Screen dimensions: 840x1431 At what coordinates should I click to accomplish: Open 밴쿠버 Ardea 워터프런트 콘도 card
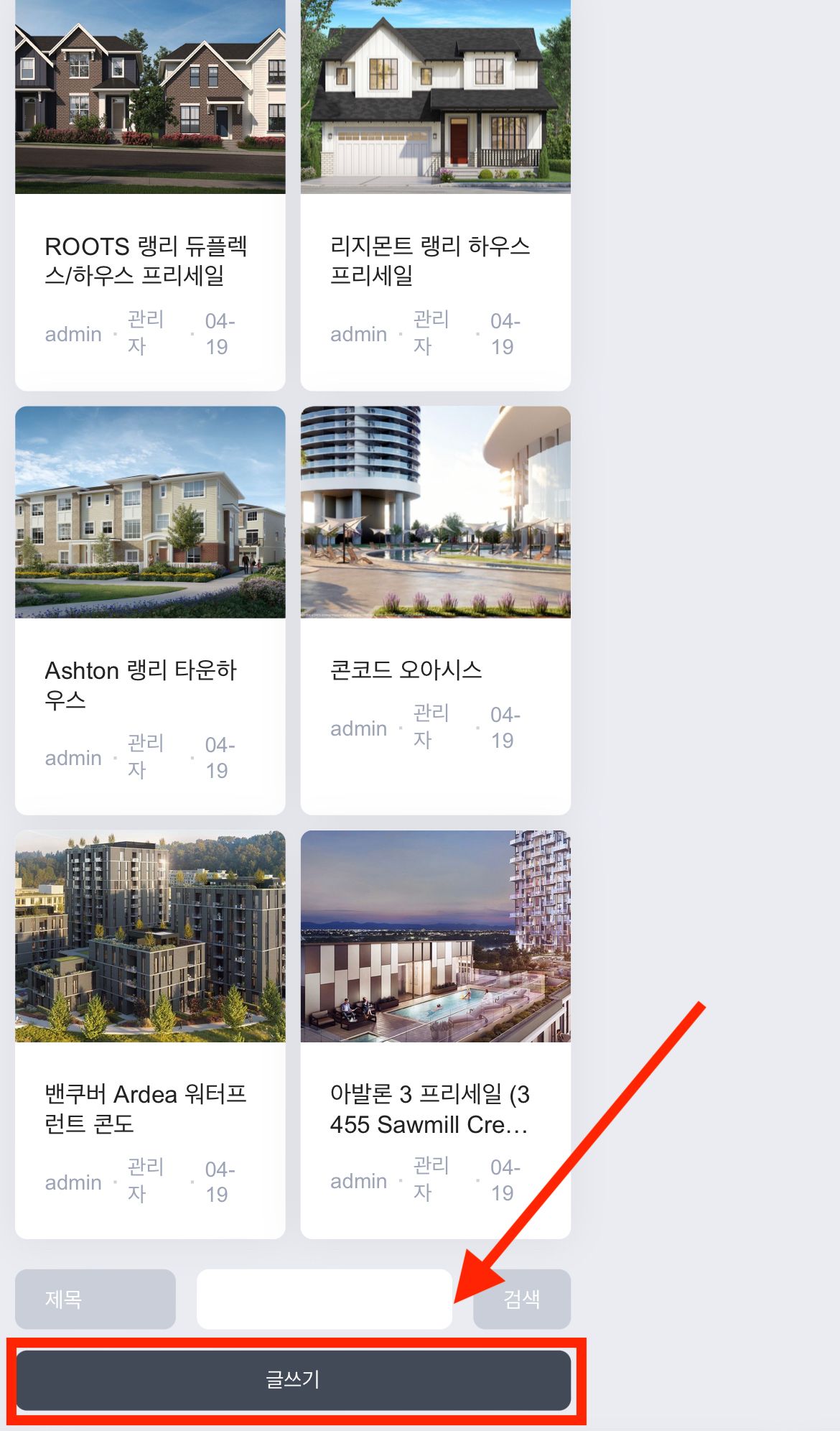[x=146, y=1108]
